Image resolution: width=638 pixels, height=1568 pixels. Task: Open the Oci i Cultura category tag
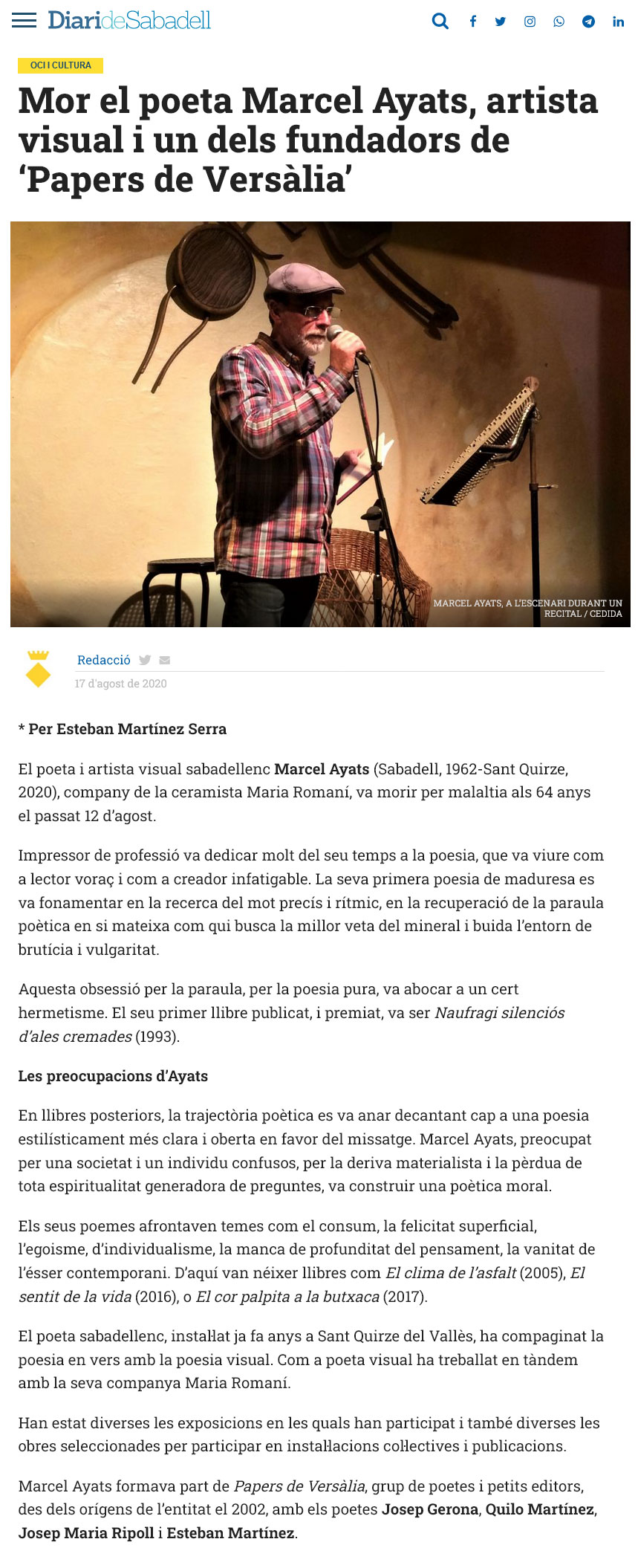click(x=61, y=65)
